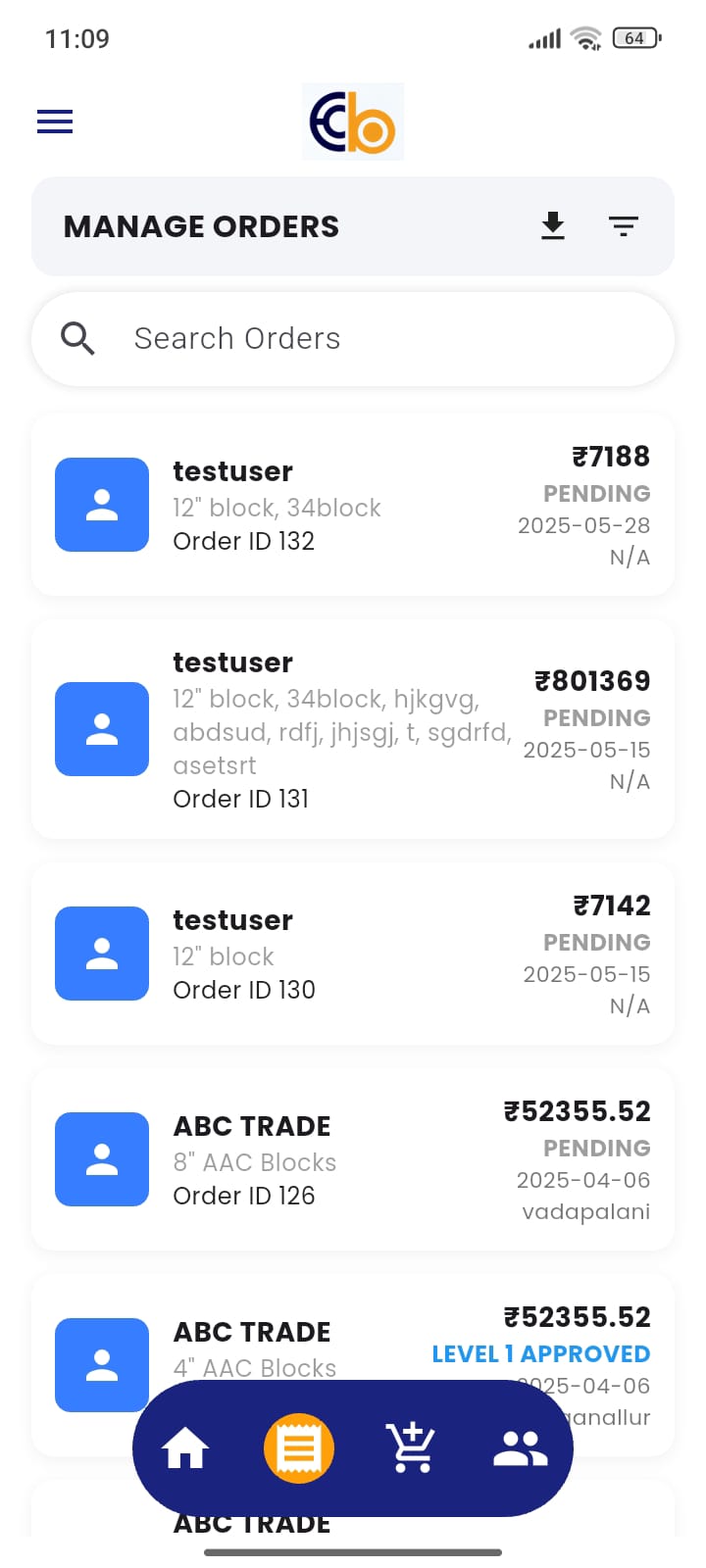This screenshot has height=1568, width=706.
Task: Tap the Search Orders field
Action: [x=353, y=339]
